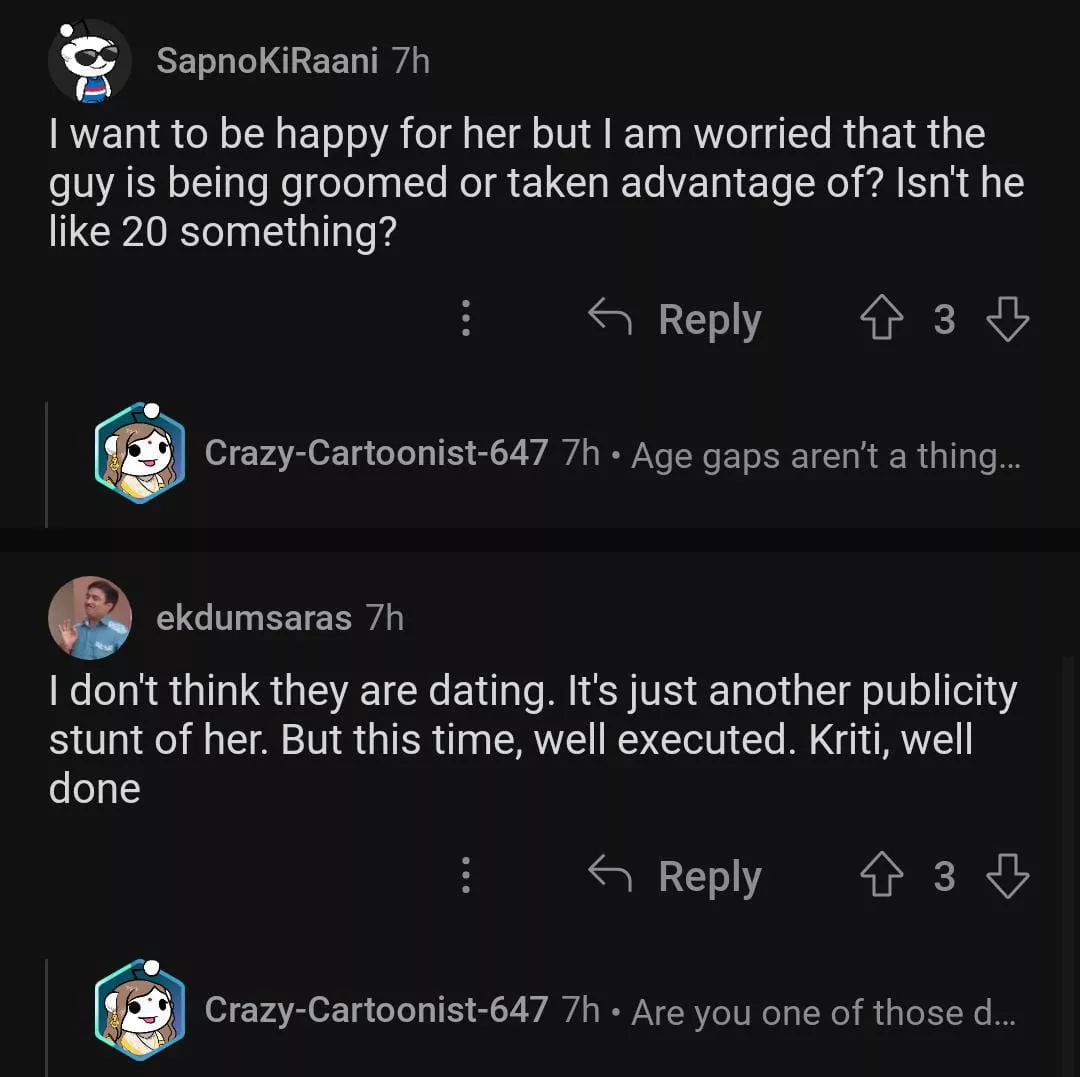
Task: Open overflow menu on SapnoKiRaani's comment
Action: 465,319
